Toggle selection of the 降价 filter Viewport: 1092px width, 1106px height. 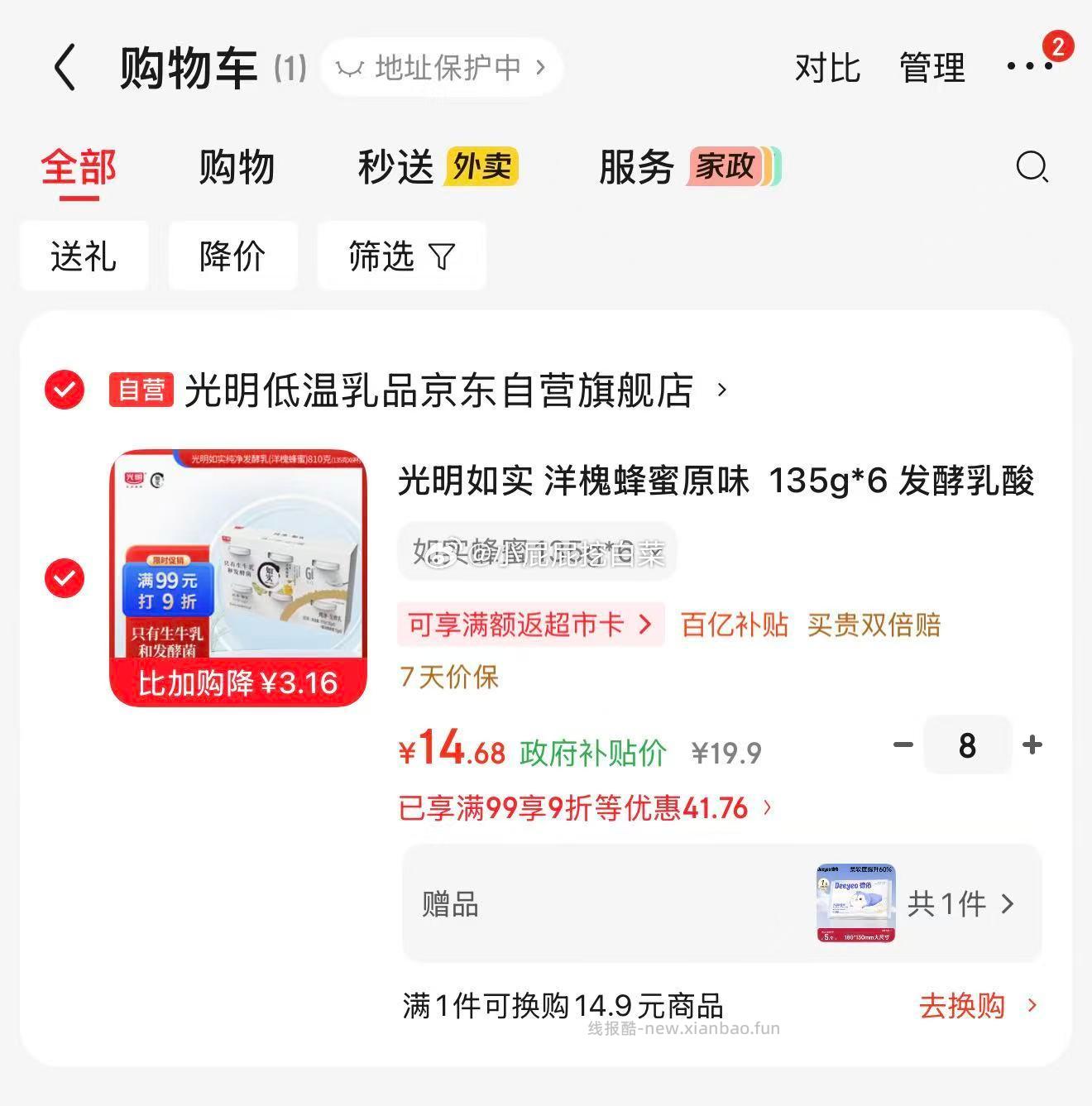(232, 256)
